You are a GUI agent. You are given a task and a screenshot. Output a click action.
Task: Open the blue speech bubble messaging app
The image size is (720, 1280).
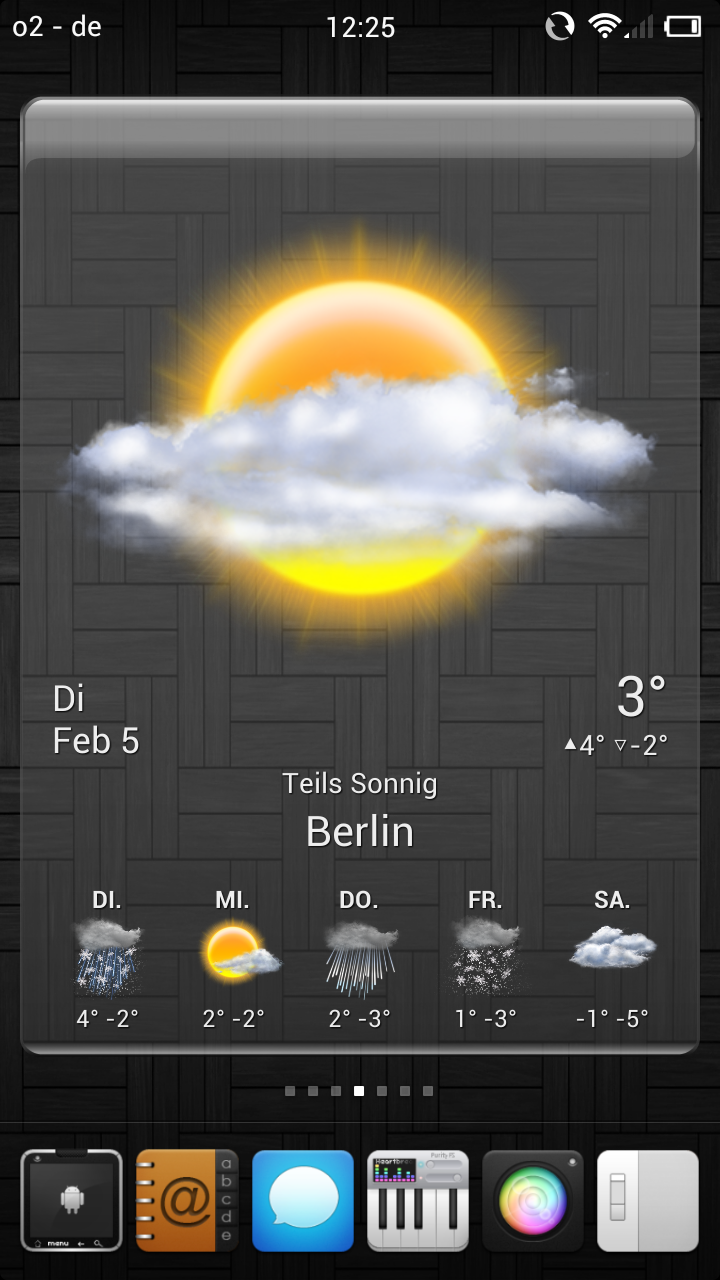point(303,1200)
